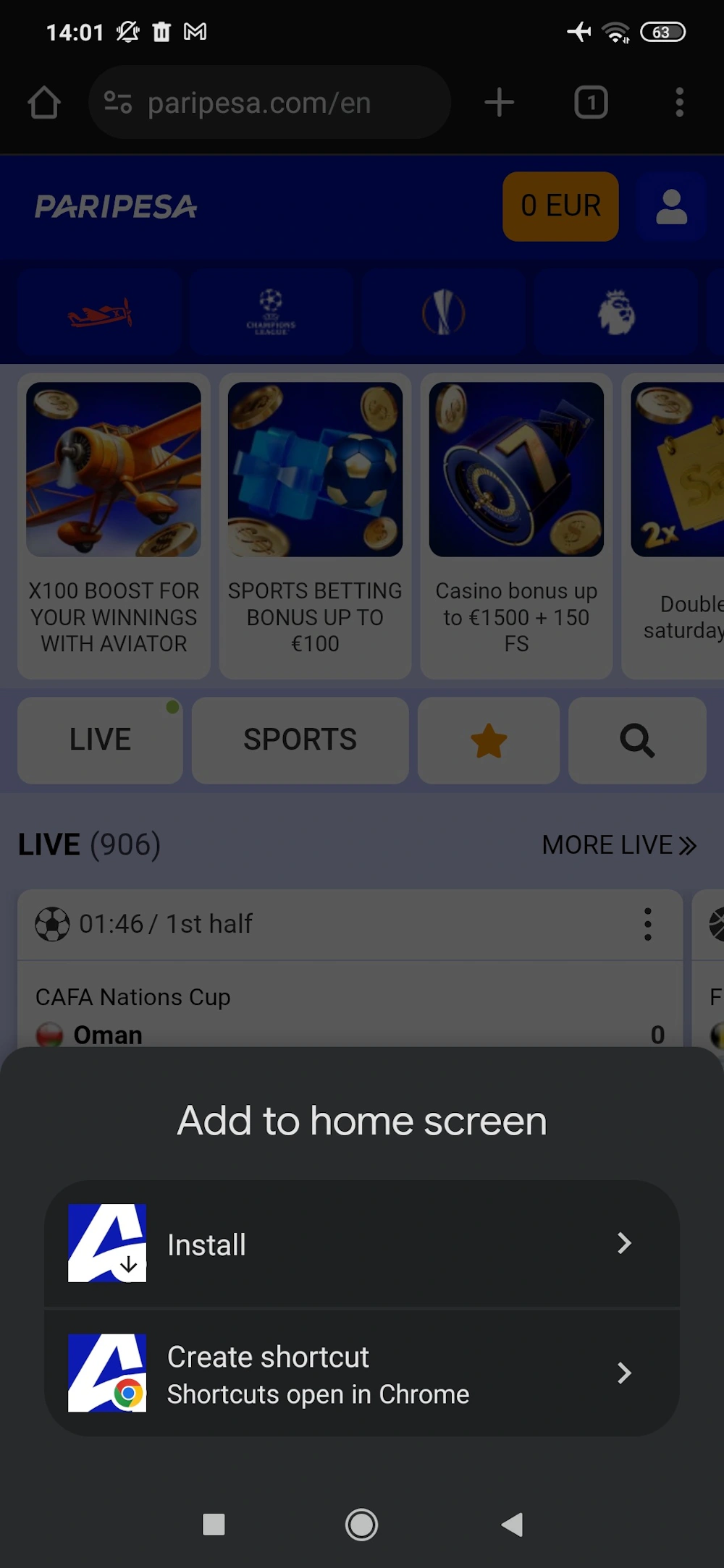Tap the favorites star tab
The height and width of the screenshot is (1568, 724).
[x=488, y=740]
